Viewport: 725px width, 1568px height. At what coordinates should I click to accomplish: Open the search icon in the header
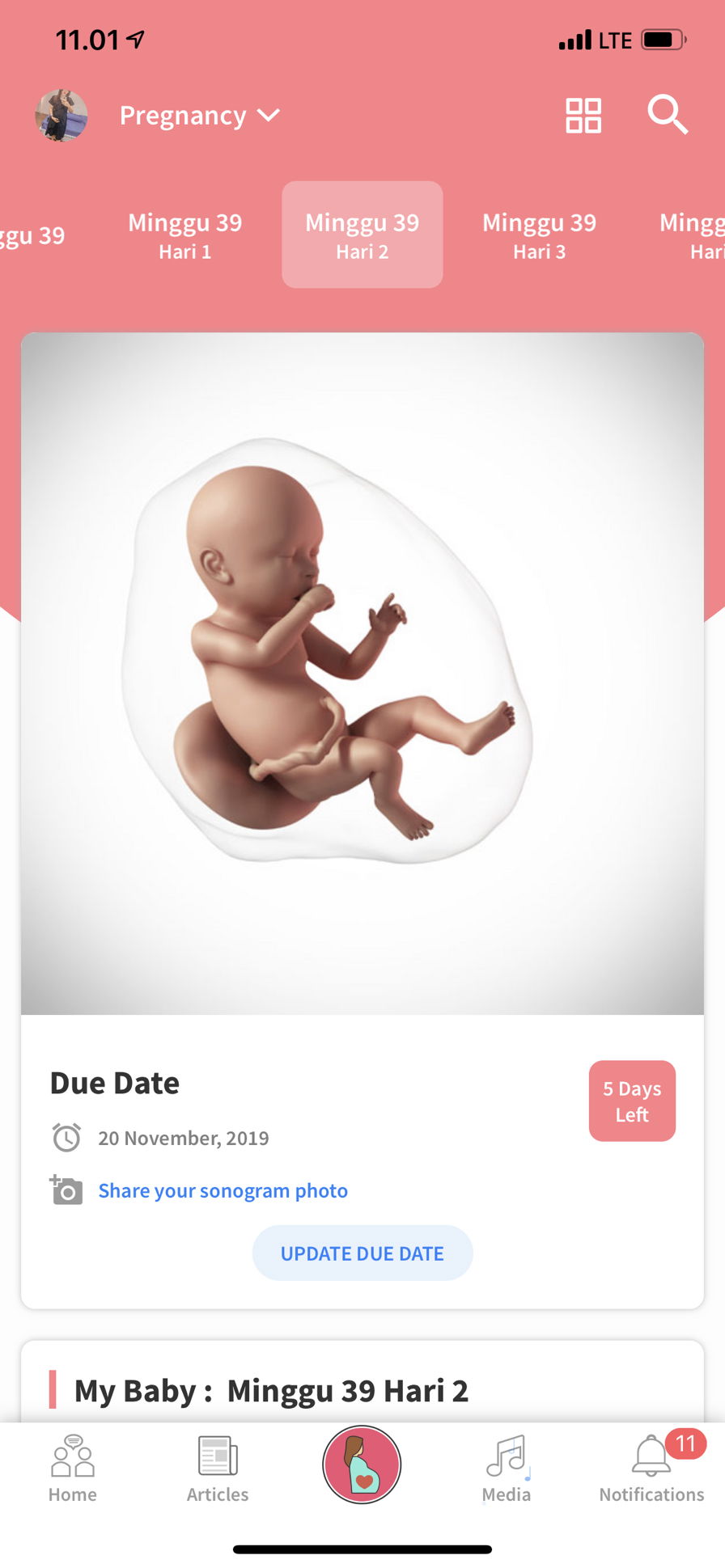tap(666, 116)
